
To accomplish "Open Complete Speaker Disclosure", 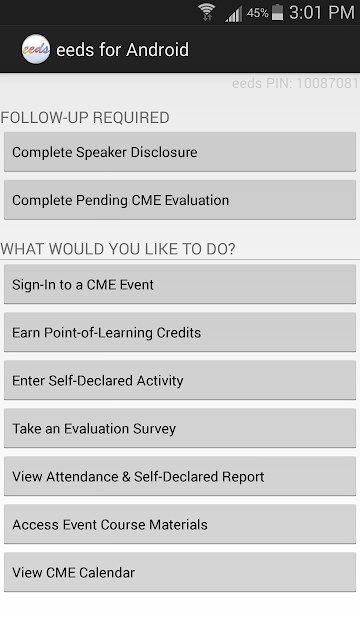I will click(180, 152).
